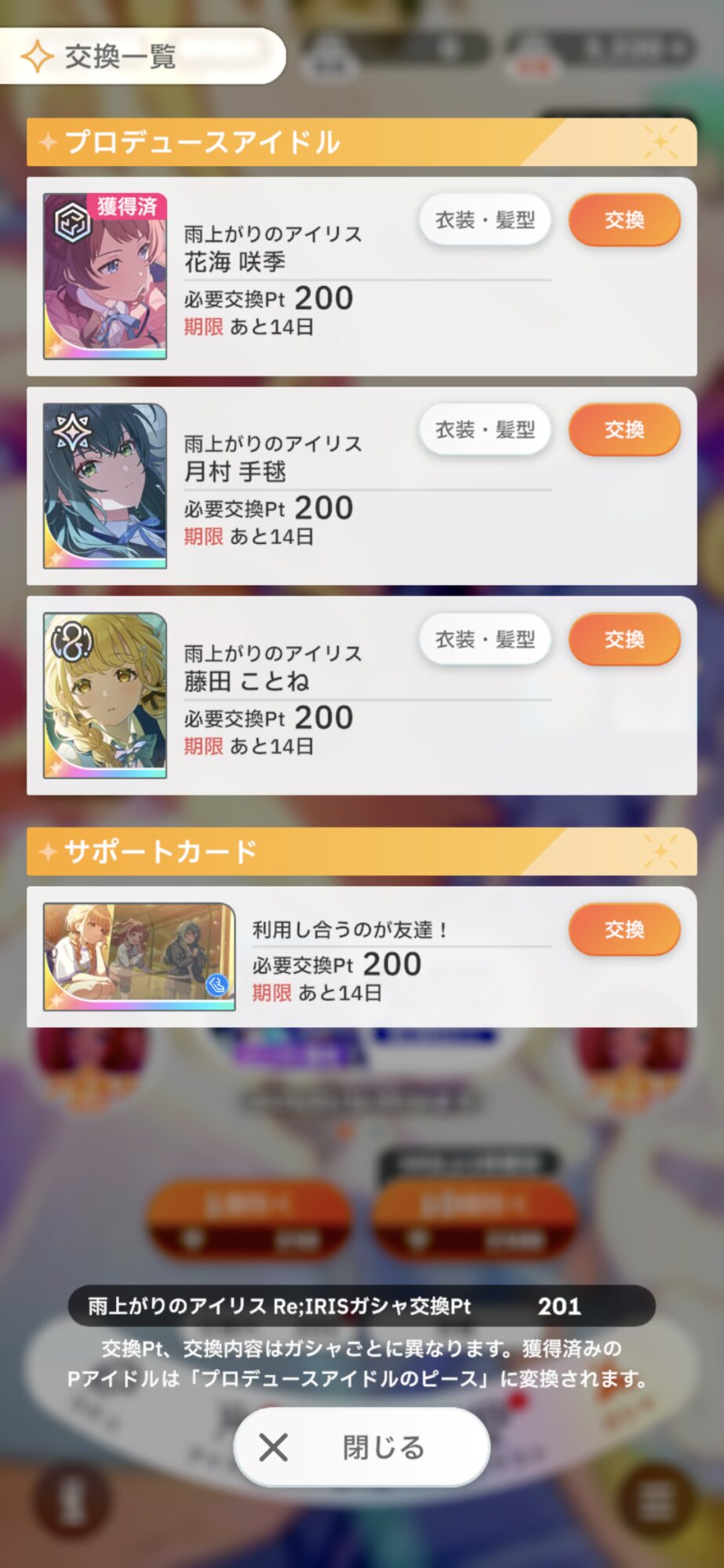
Task: Open 衣装・髪型 for 花海 咲季
Action: [485, 220]
